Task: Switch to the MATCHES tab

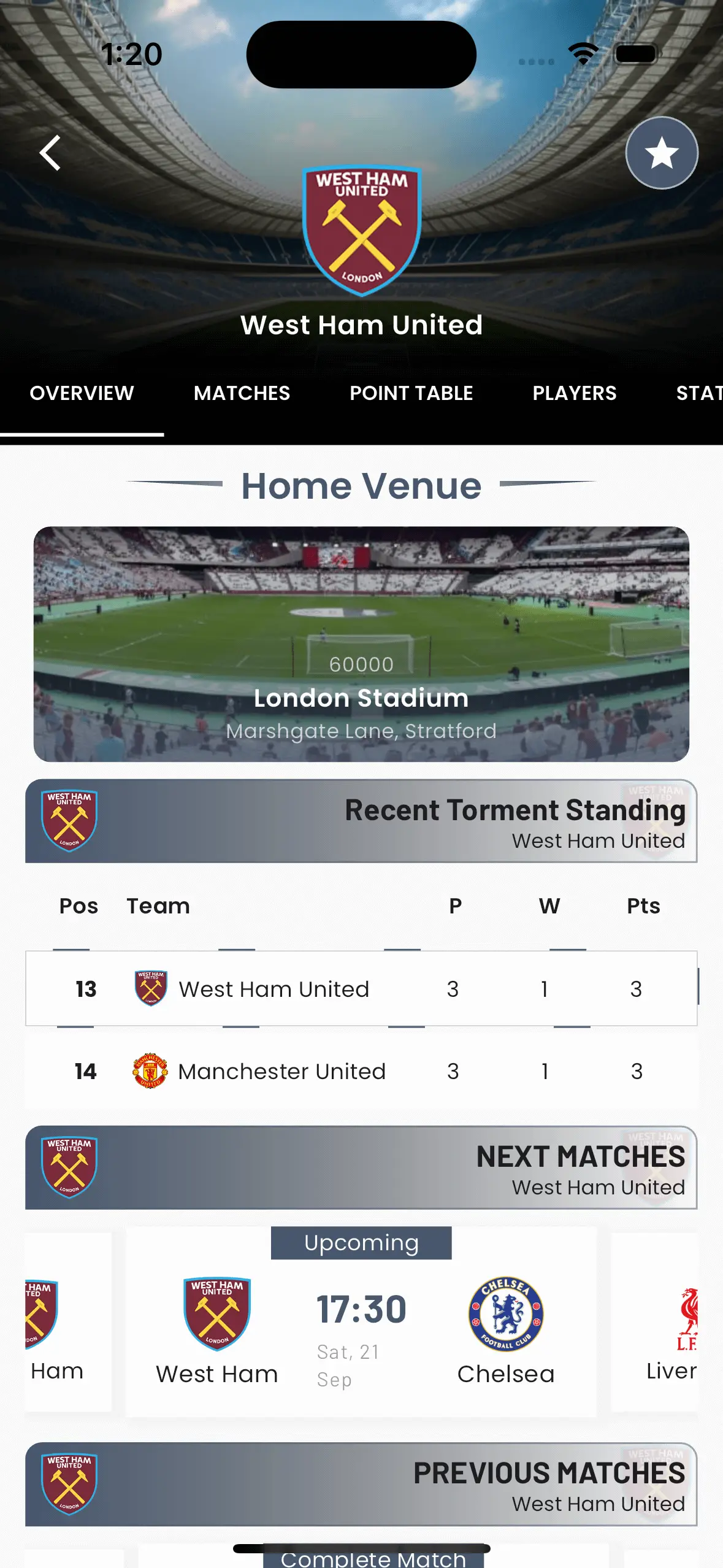Action: 242,393
